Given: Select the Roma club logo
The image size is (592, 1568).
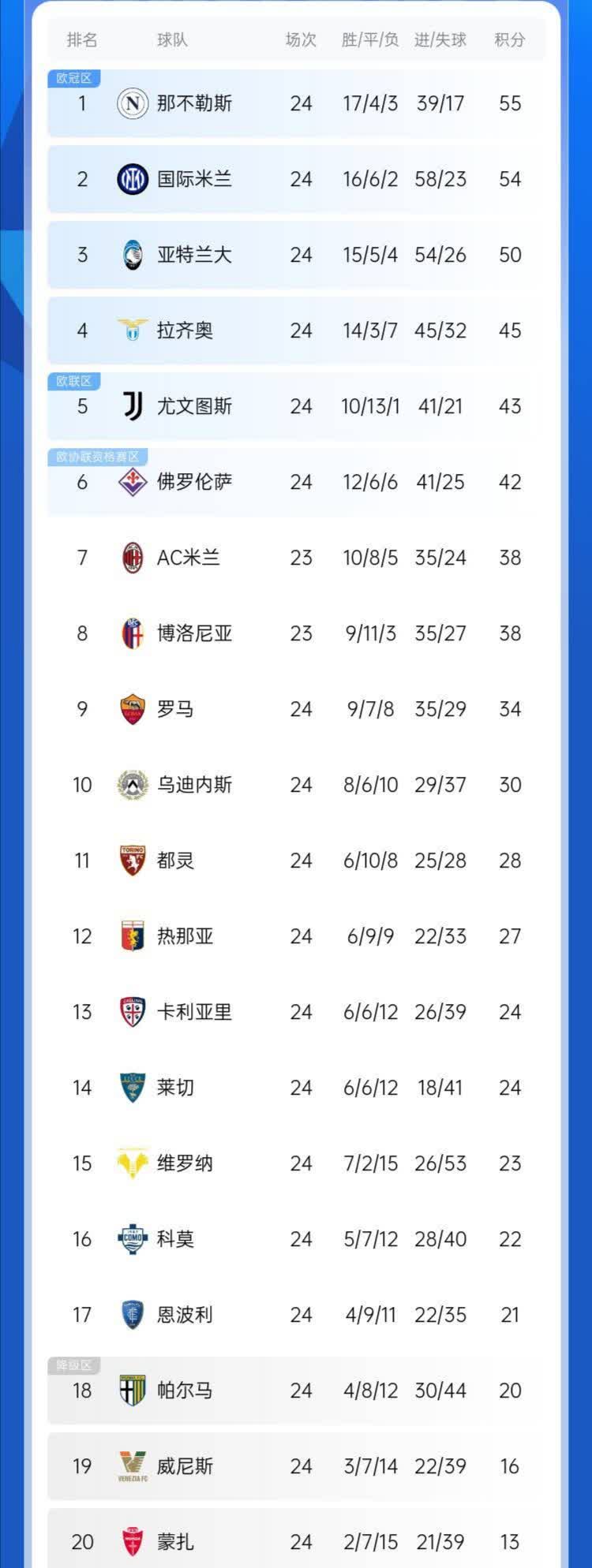Looking at the screenshot, I should click(x=131, y=709).
